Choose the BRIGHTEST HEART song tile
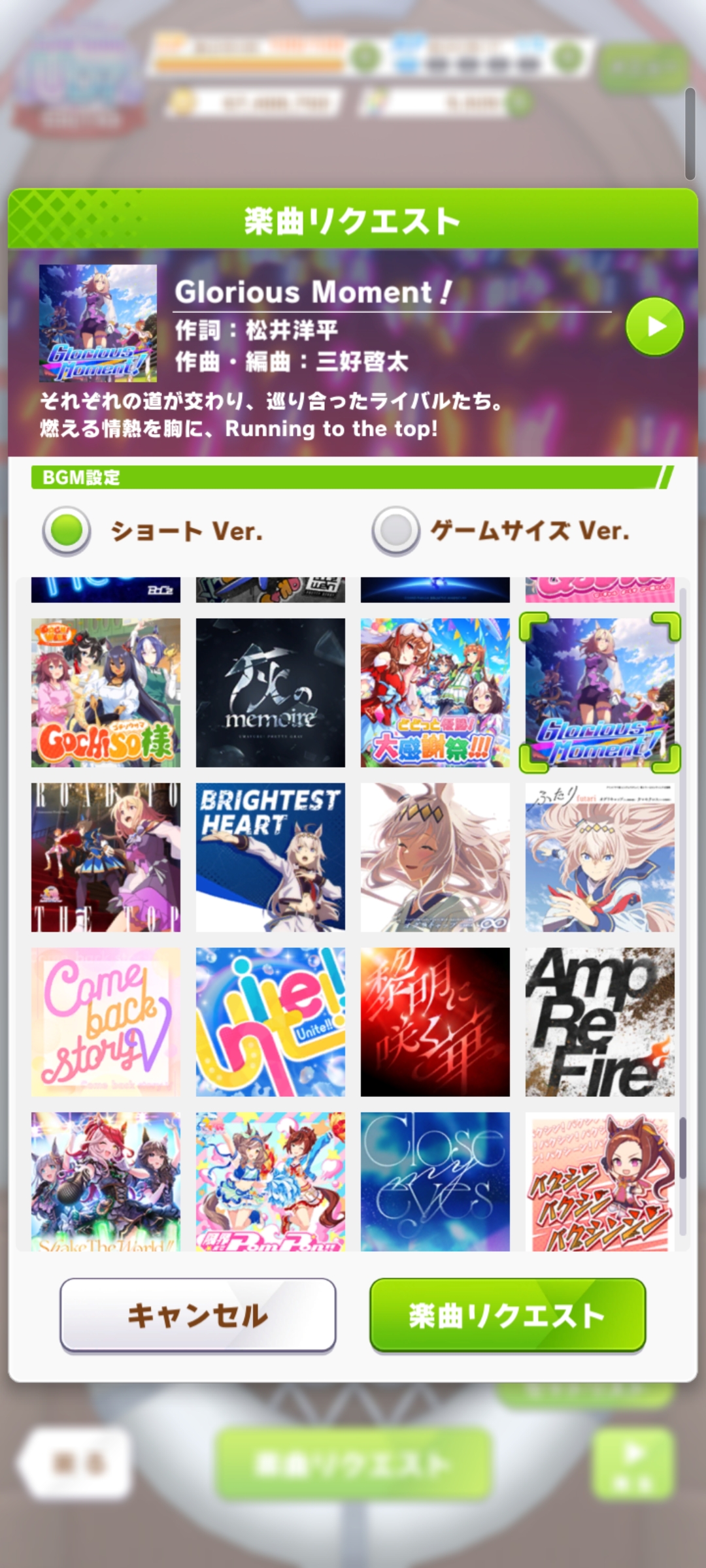Image resolution: width=706 pixels, height=1568 pixels. click(x=271, y=857)
